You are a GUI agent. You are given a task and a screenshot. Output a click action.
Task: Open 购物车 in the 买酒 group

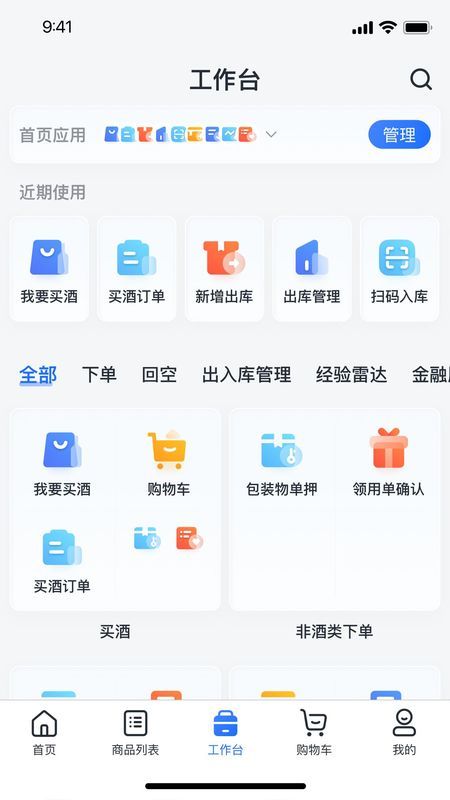tap(168, 463)
